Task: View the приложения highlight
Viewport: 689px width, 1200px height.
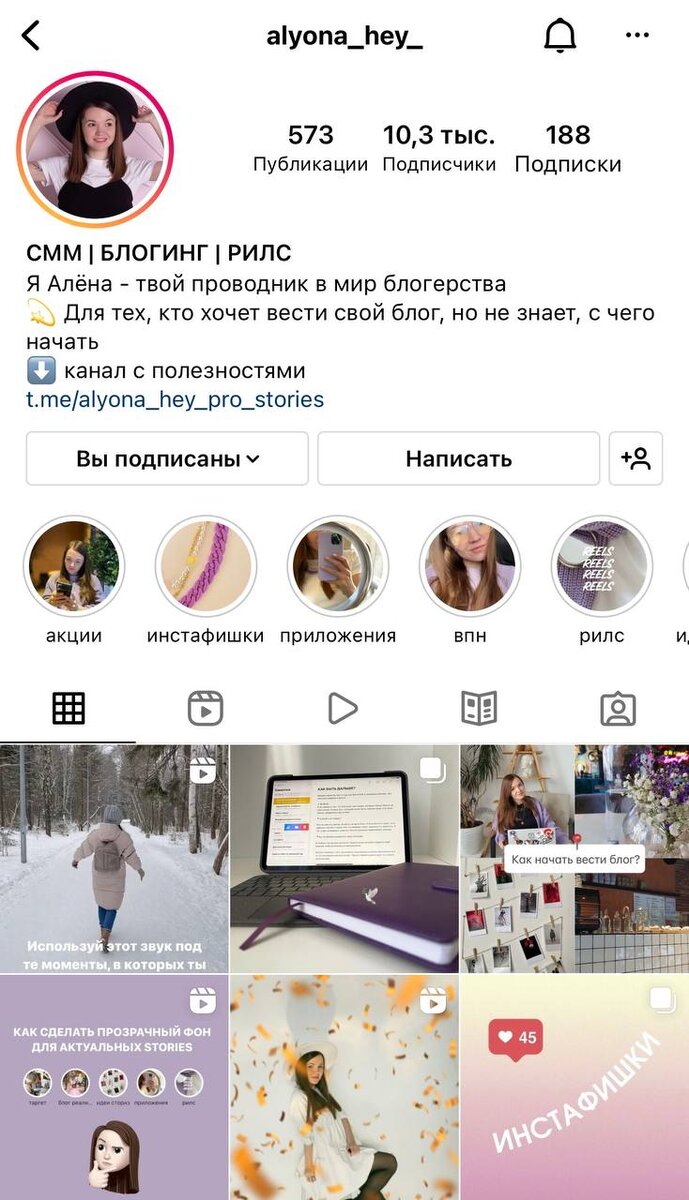Action: pos(337,566)
